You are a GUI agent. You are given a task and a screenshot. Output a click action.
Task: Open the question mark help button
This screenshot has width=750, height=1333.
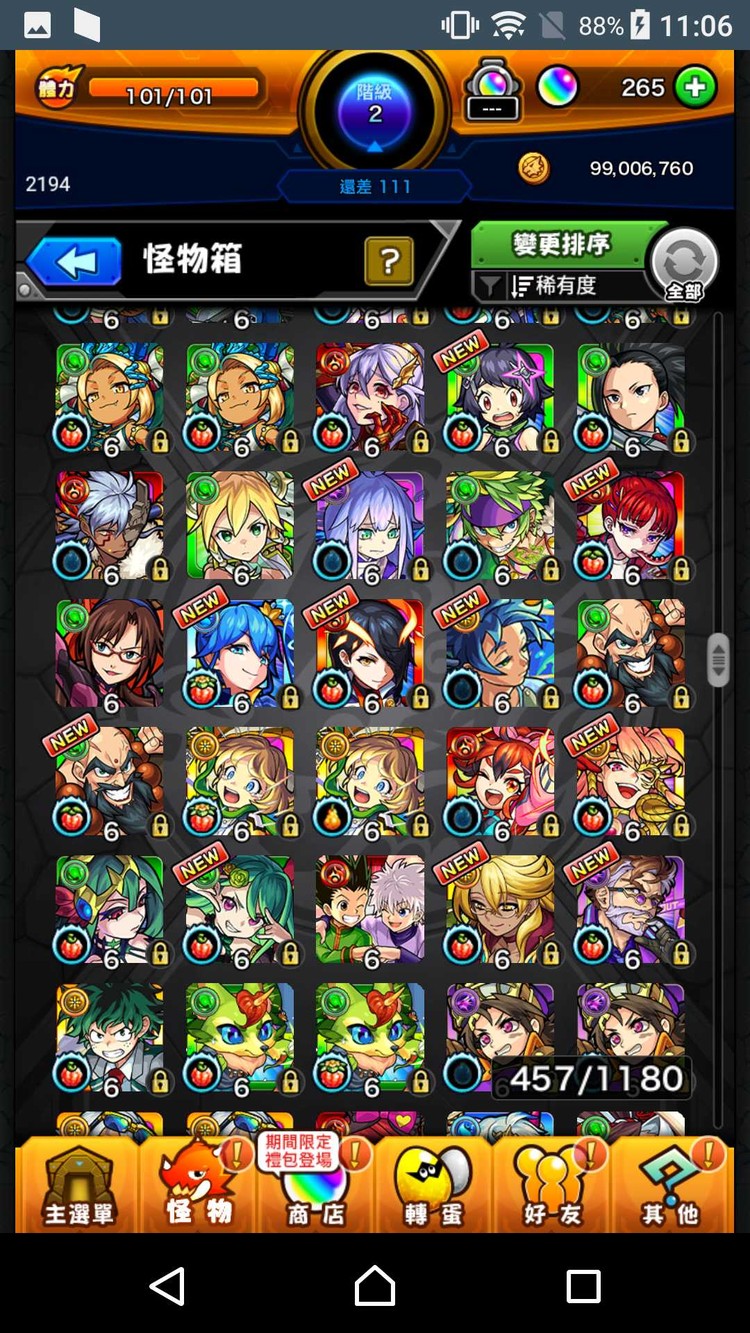pos(389,262)
